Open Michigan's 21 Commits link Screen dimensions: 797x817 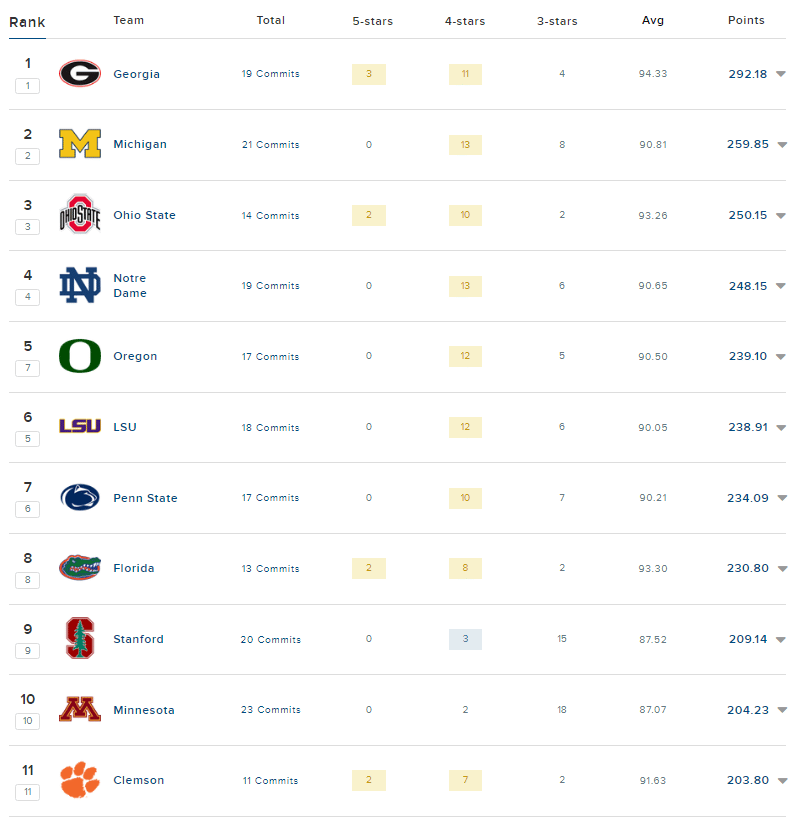pyautogui.click(x=270, y=144)
